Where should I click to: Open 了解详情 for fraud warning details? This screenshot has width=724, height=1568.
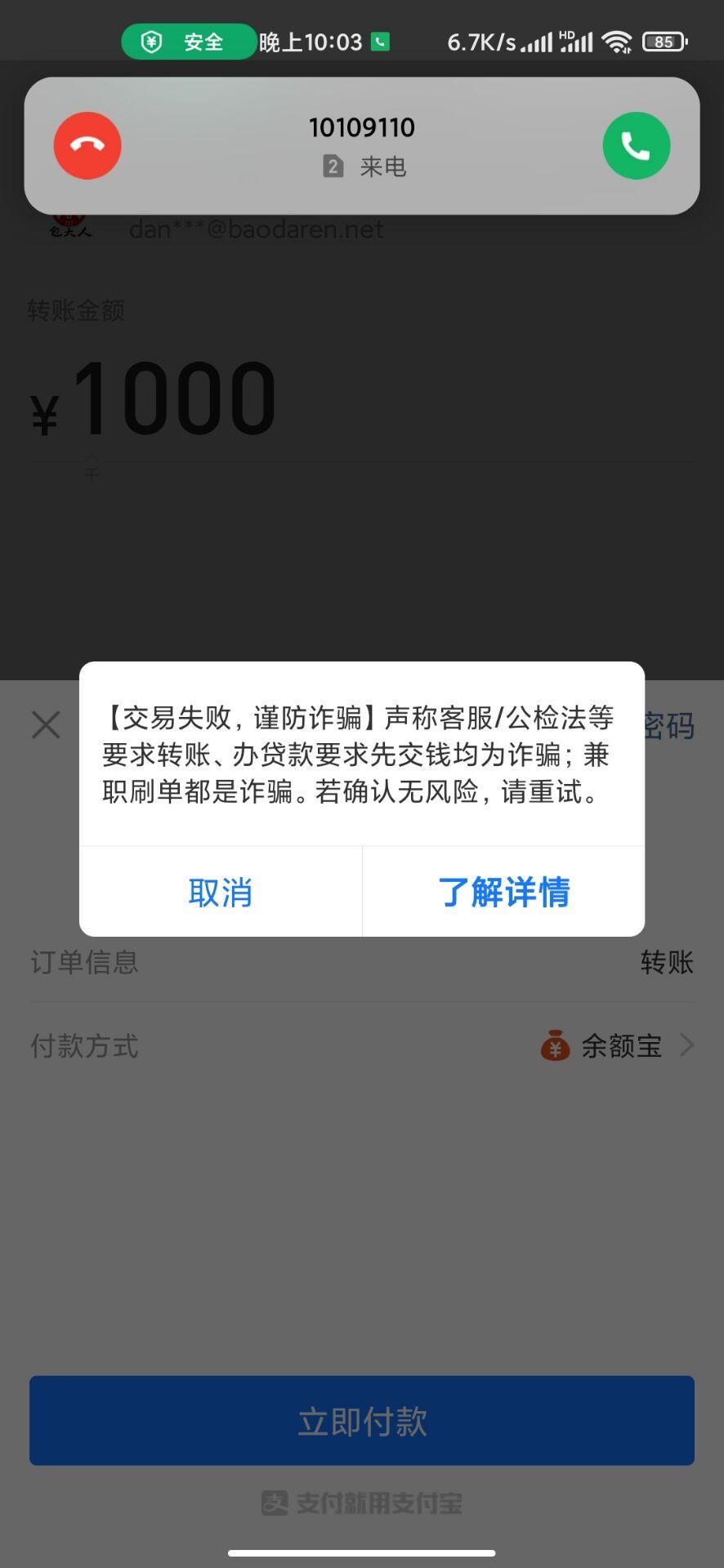(x=503, y=892)
